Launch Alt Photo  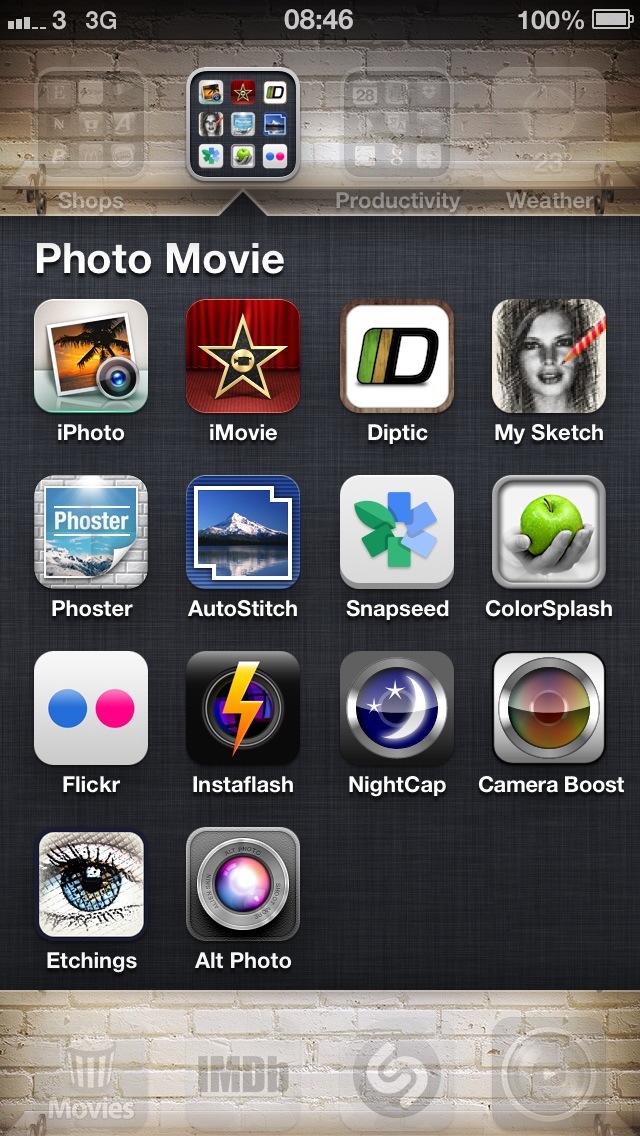[x=243, y=885]
